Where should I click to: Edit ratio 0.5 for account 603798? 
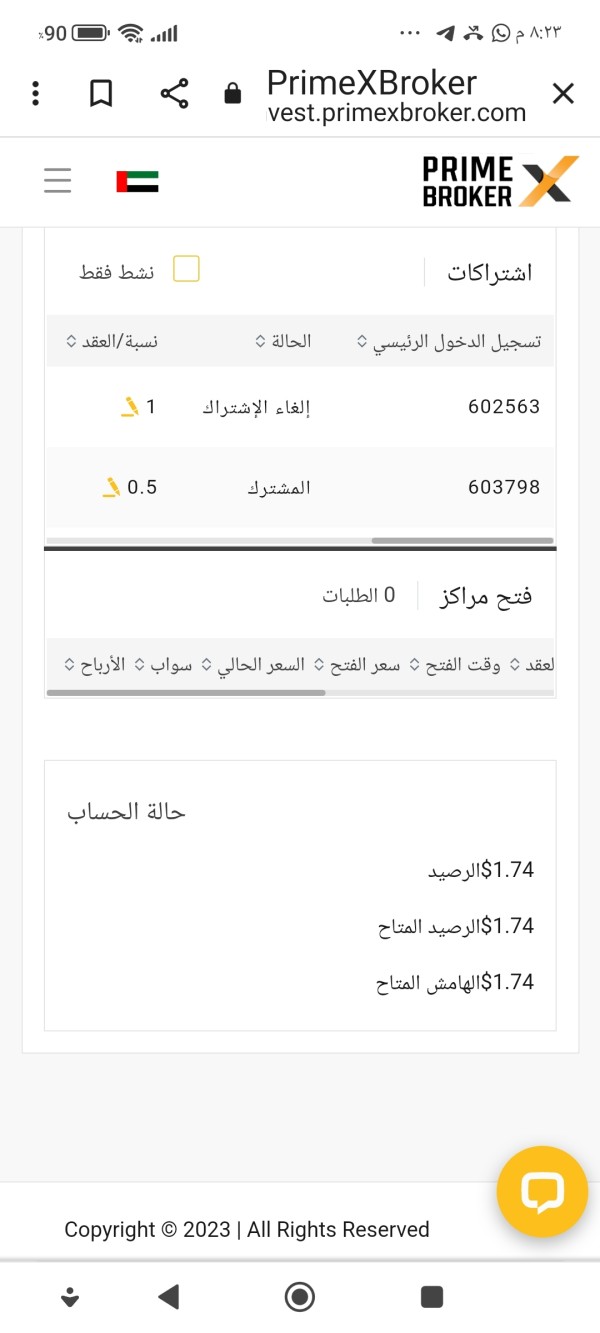point(112,487)
